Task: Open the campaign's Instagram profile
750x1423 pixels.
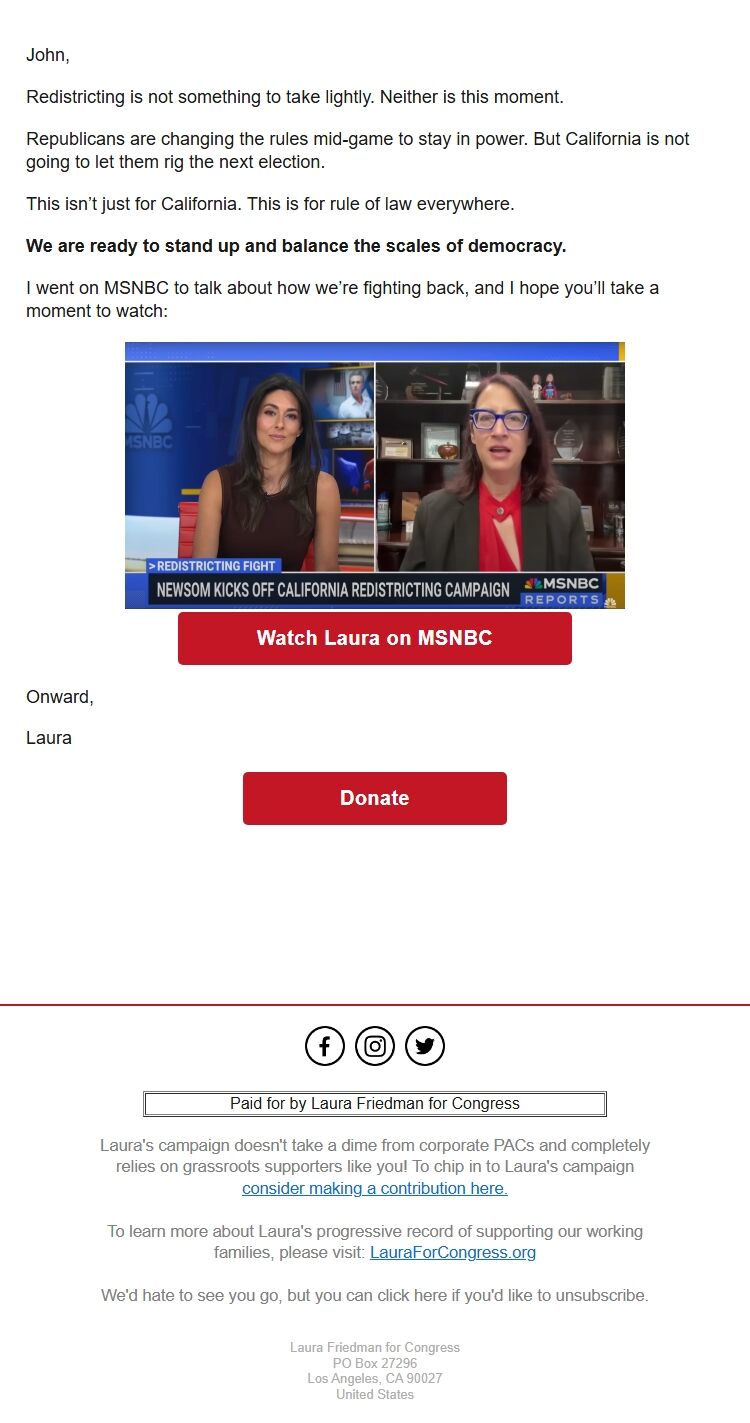Action: coord(375,1046)
